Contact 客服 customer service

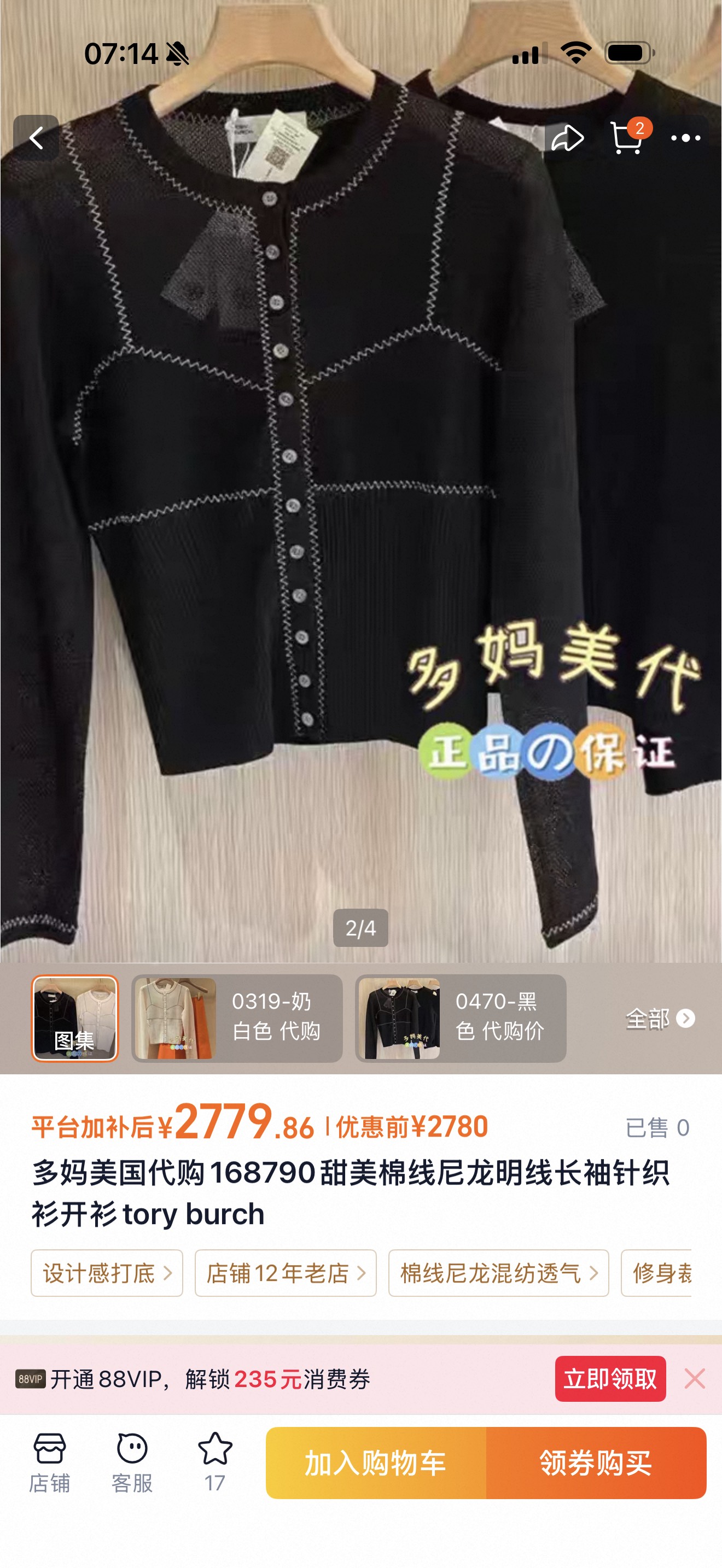[x=132, y=1462]
